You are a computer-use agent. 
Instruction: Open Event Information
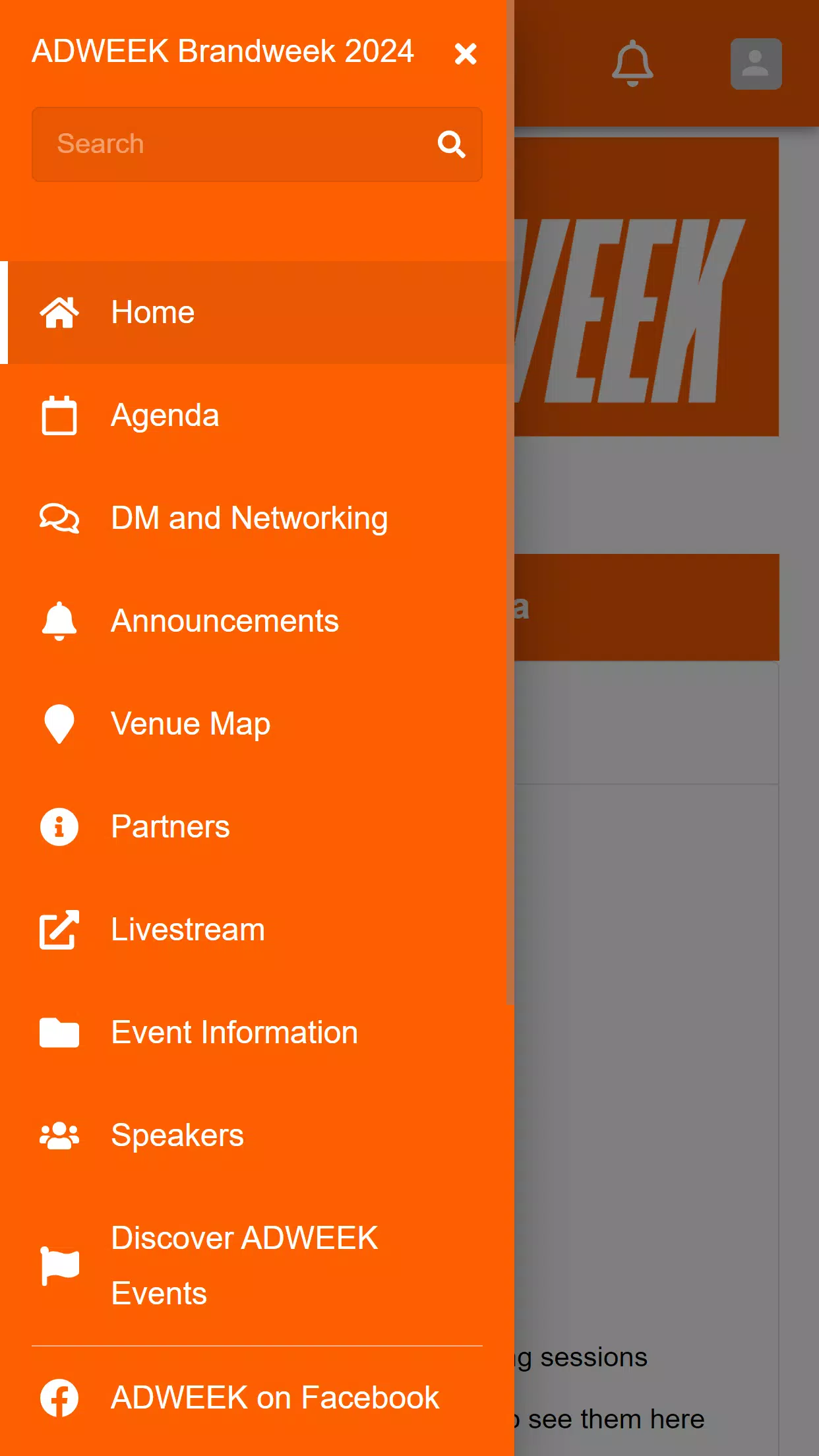coord(257,1033)
